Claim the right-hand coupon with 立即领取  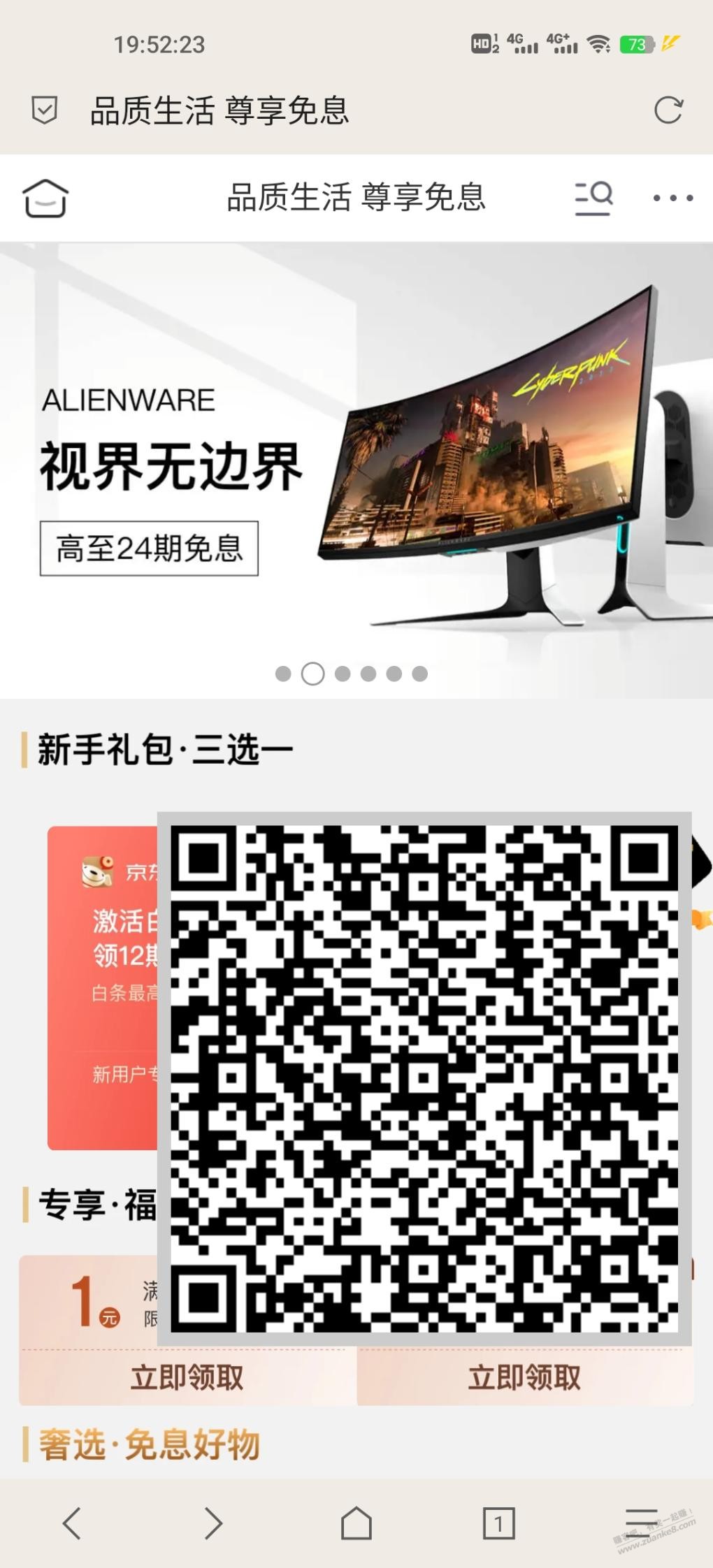[x=525, y=1377]
